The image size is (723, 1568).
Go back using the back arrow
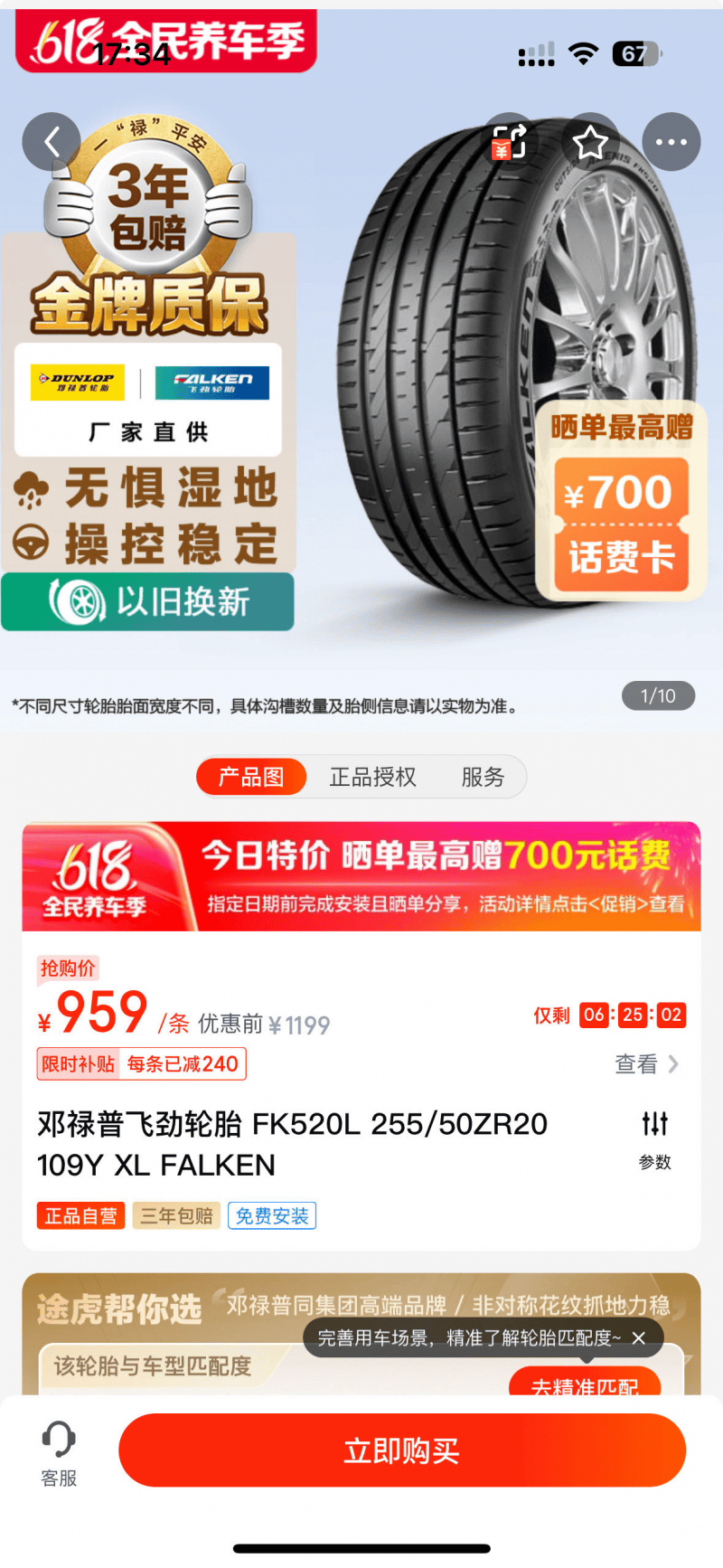(x=52, y=142)
